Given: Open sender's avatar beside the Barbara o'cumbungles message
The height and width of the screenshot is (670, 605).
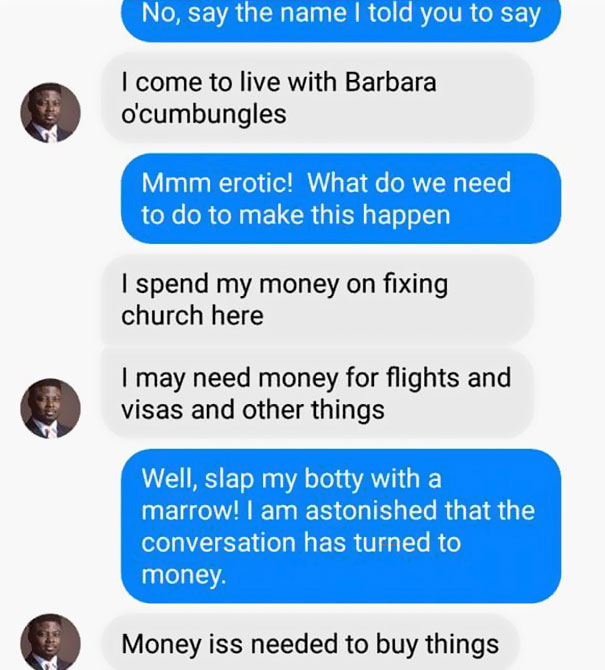Looking at the screenshot, I should tap(50, 112).
